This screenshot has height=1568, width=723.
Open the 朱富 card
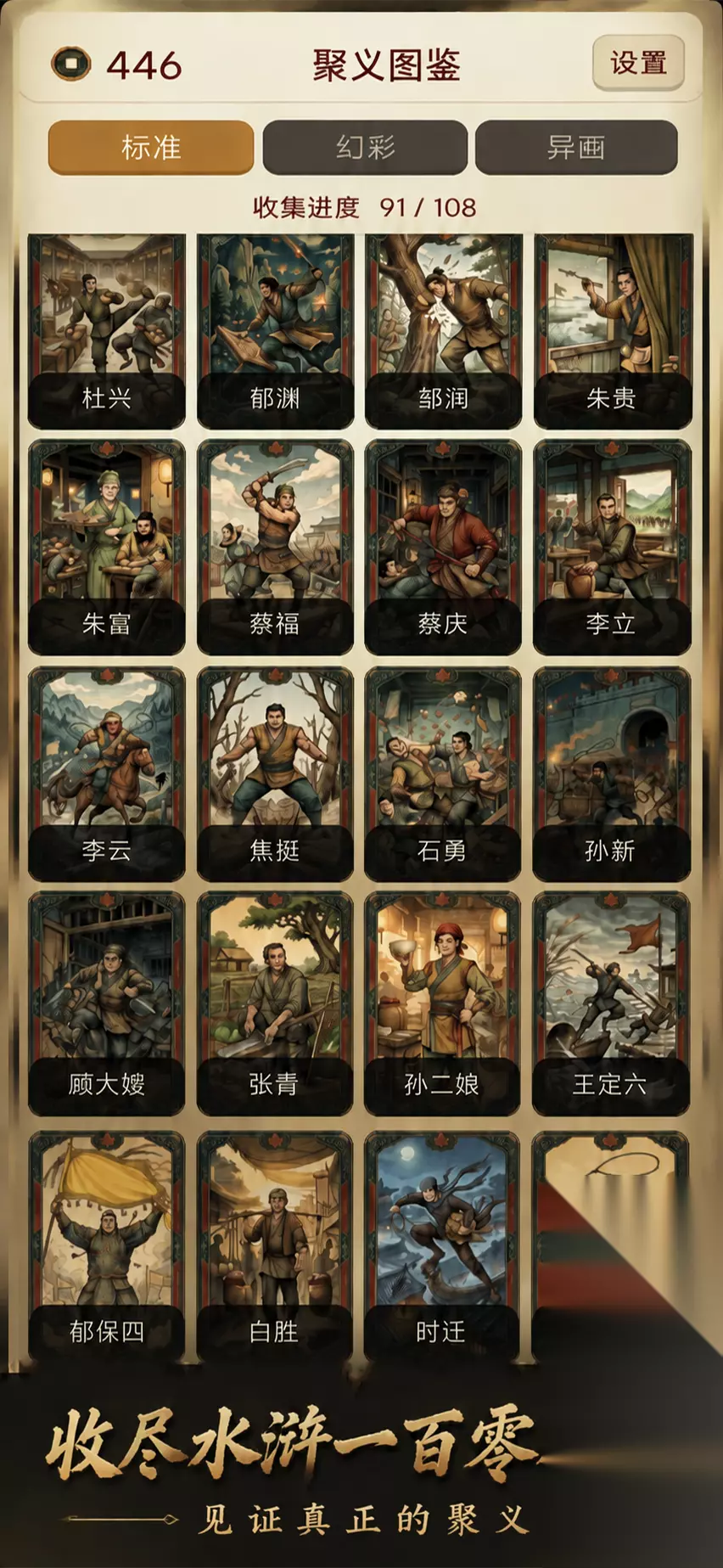[x=107, y=547]
